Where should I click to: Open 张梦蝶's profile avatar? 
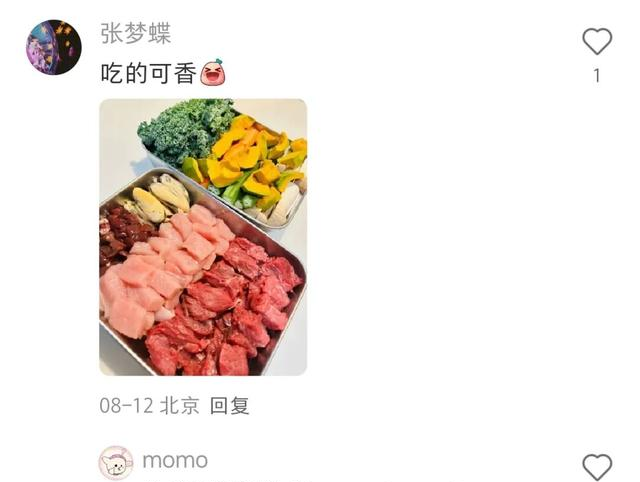pos(54,47)
